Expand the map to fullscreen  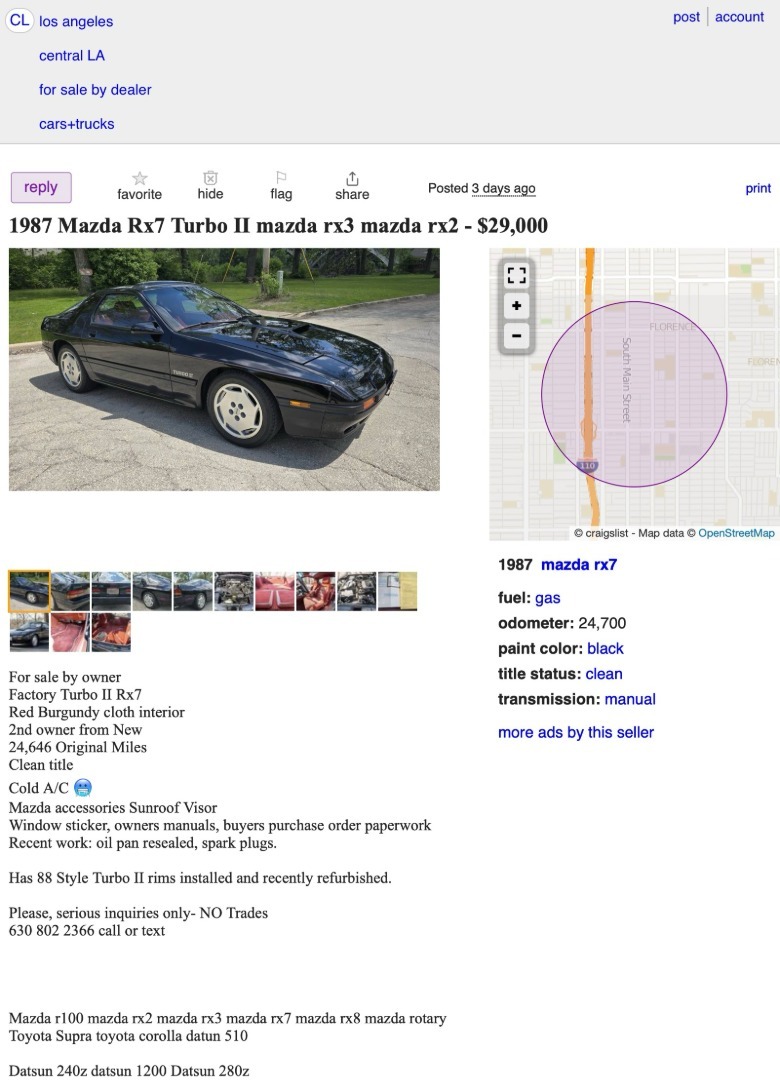coord(516,275)
